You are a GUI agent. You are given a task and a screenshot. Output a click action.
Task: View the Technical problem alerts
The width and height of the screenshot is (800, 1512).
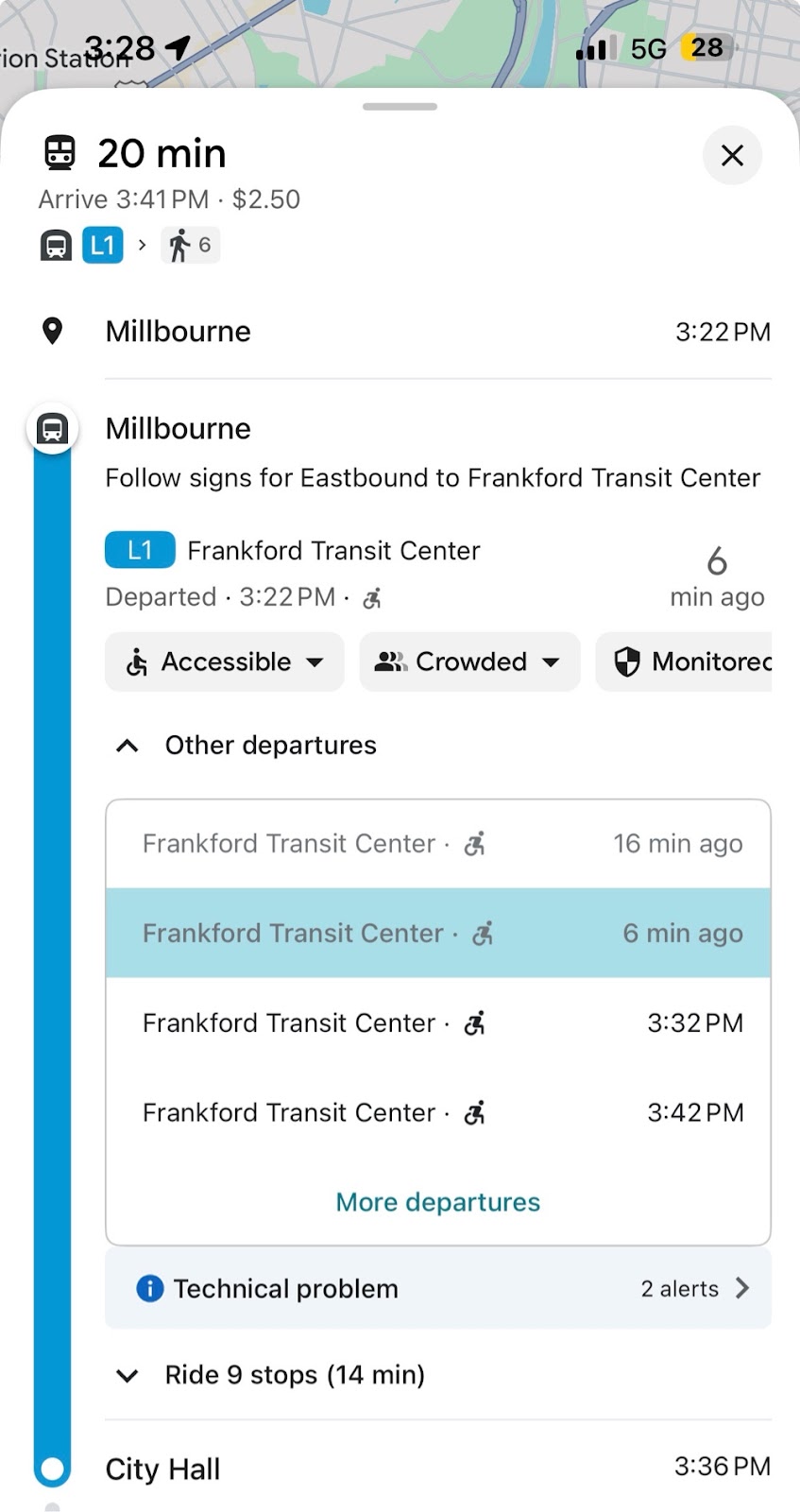tap(438, 1289)
